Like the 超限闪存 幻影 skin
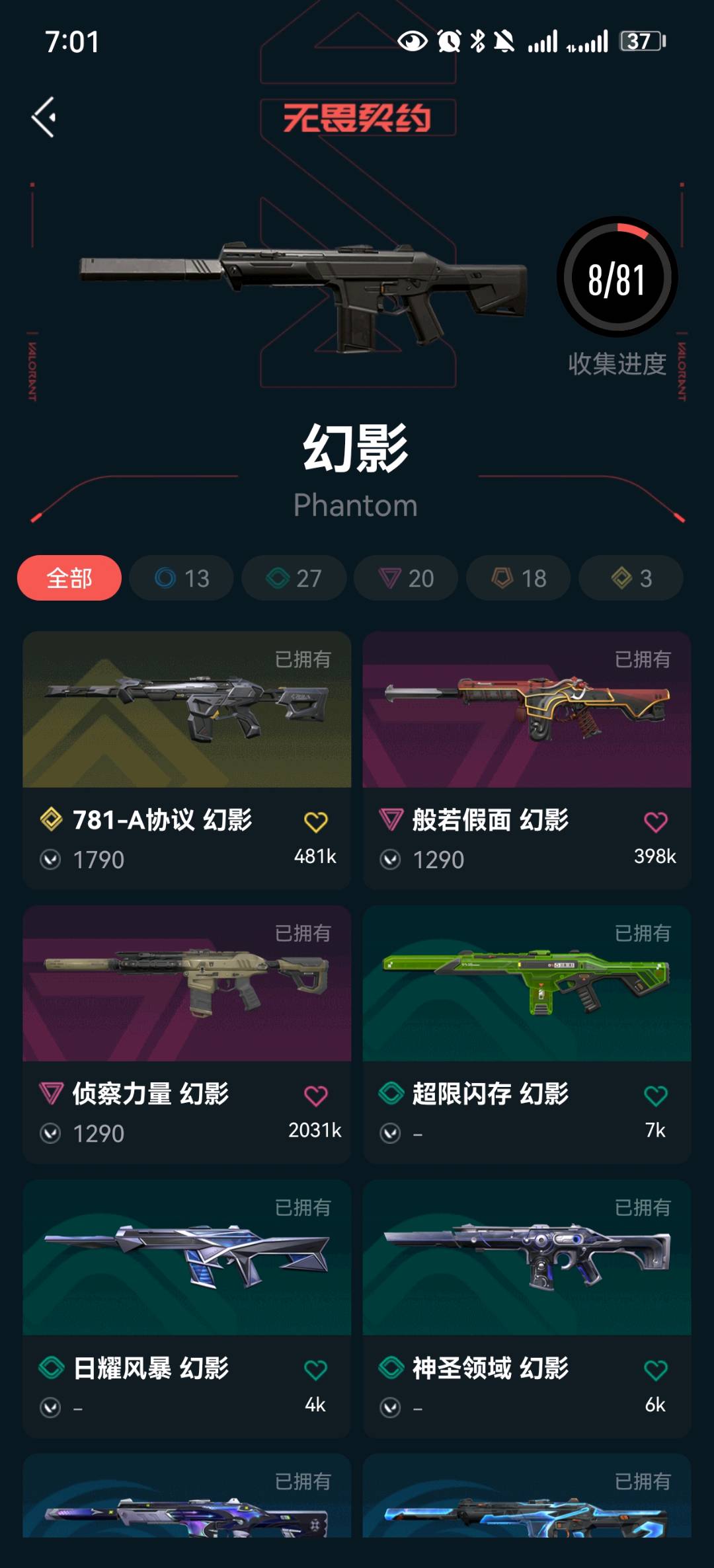The width and height of the screenshot is (714, 1568). (655, 1096)
